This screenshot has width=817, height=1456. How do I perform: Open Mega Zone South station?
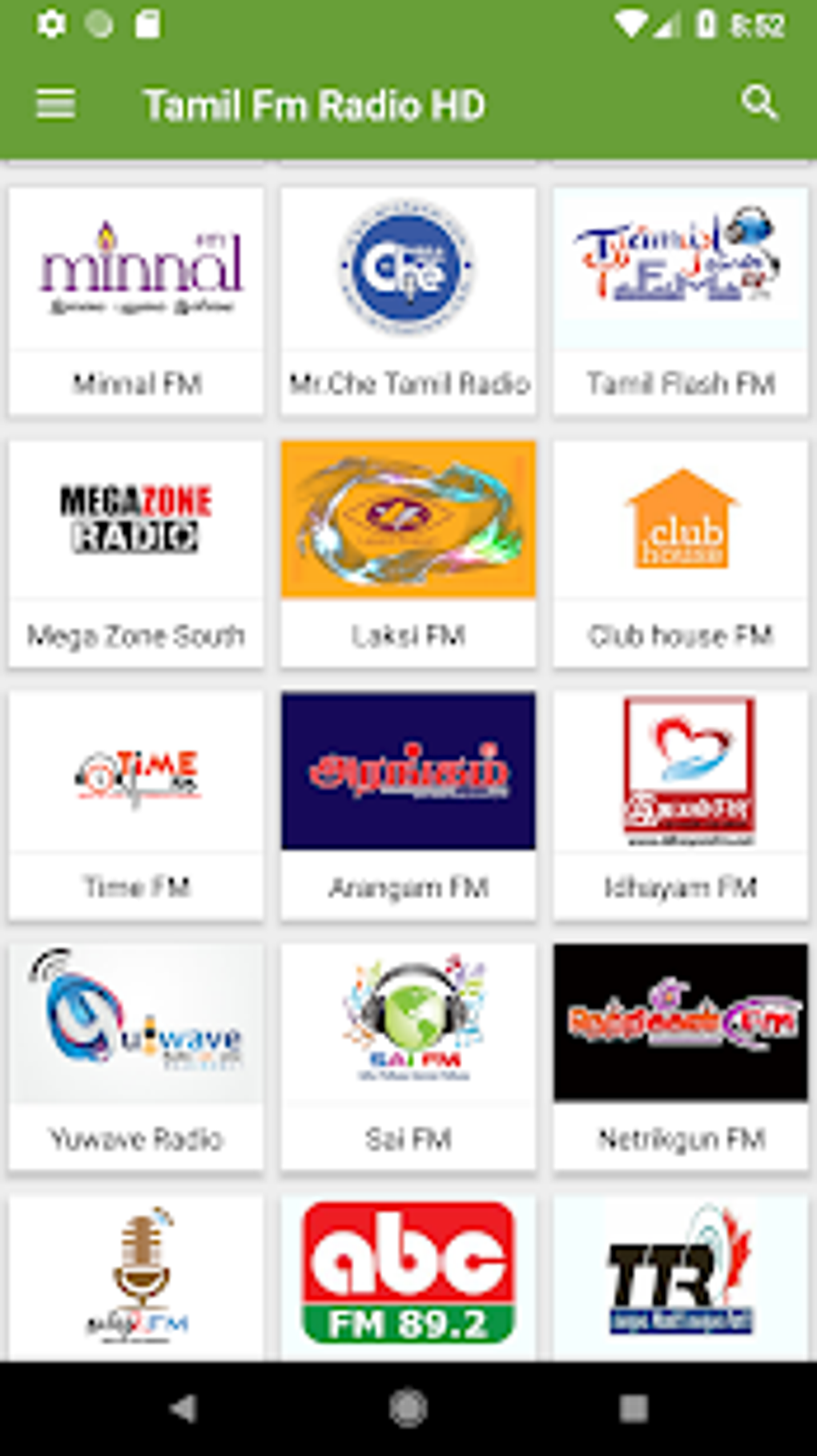tap(136, 553)
